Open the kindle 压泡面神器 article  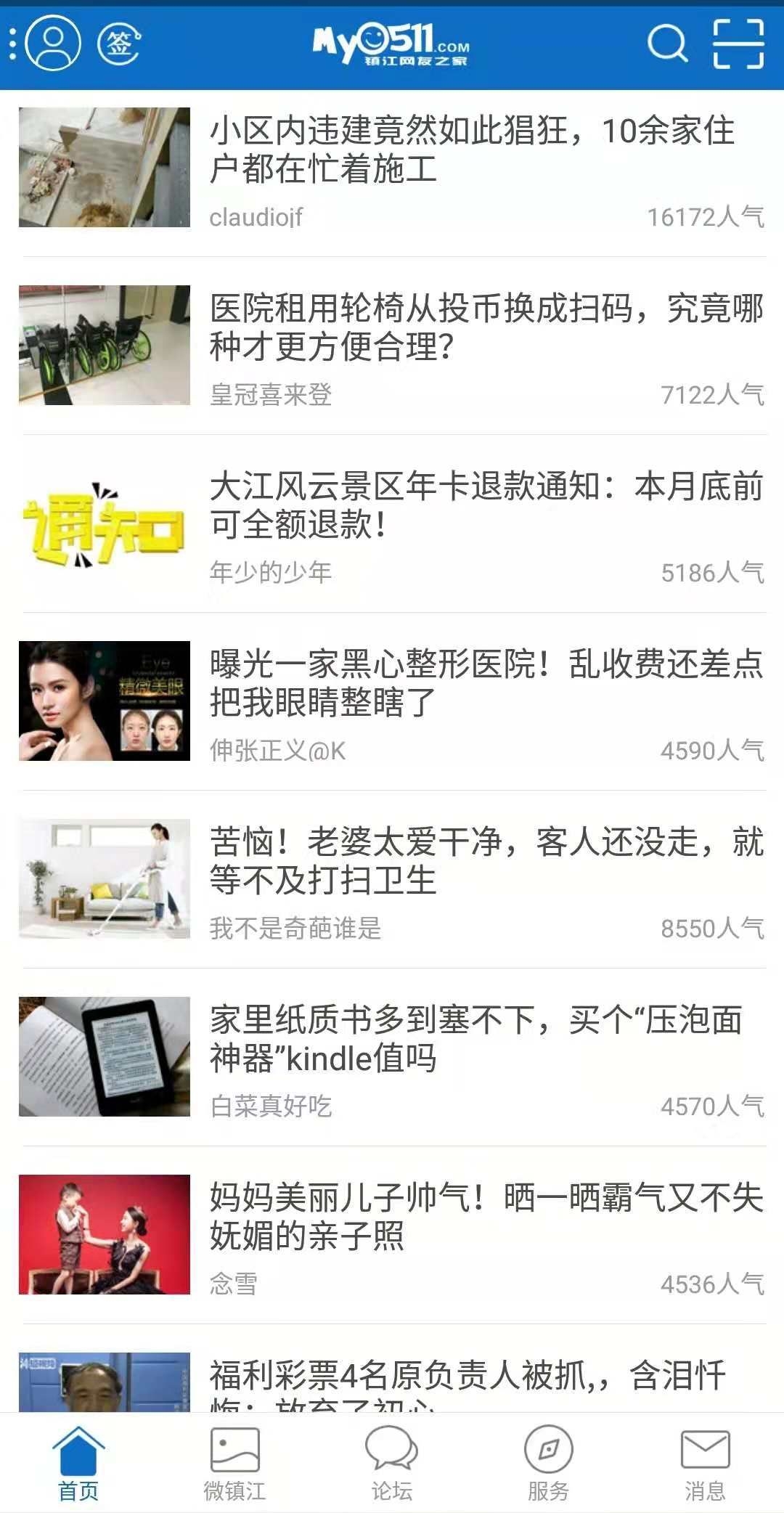coord(475,1039)
